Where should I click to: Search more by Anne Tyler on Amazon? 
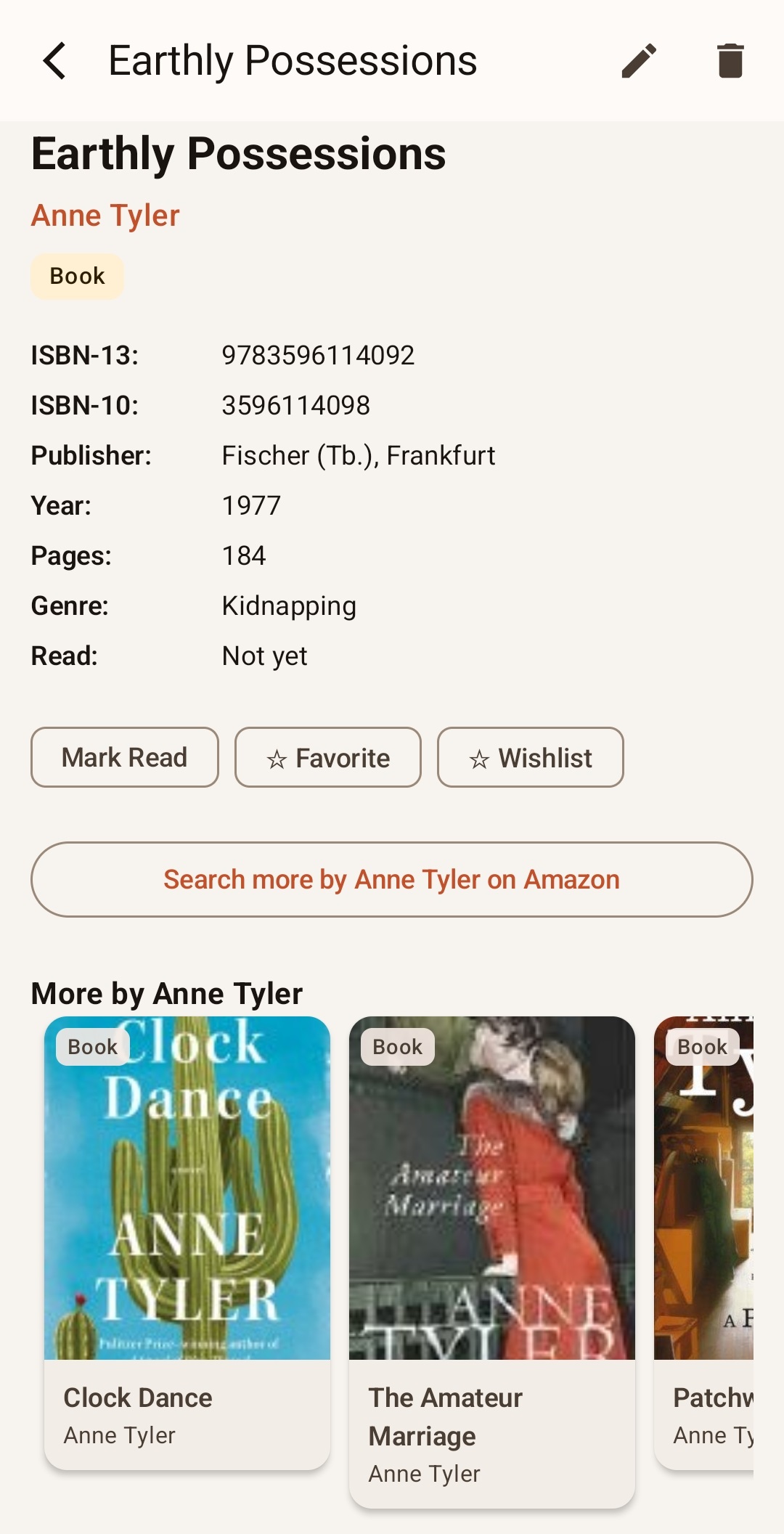[x=392, y=879]
